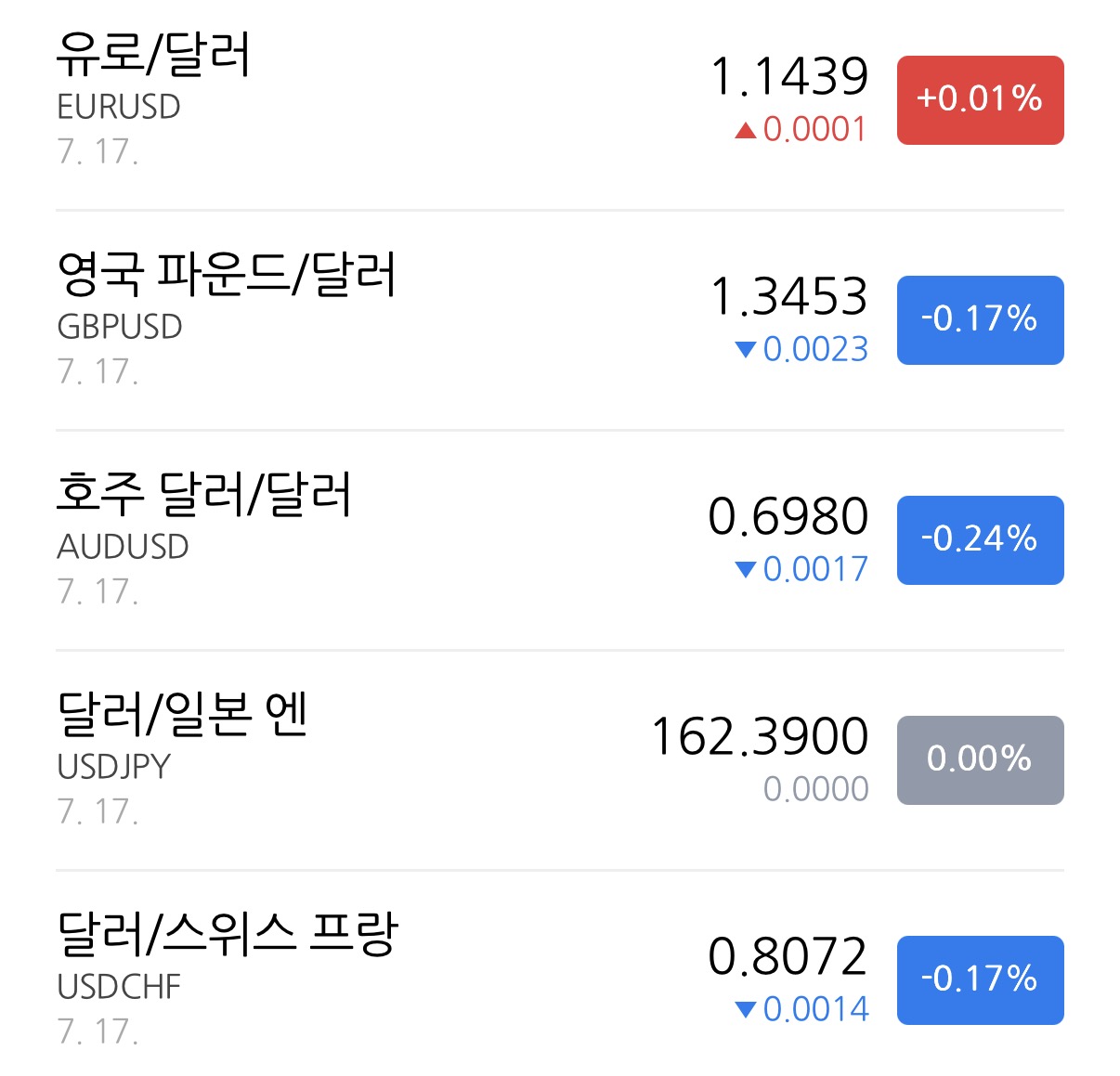This screenshot has height=1076, width=1120.
Task: View the 달러/일본 엔 USDJPY details
Action: pos(560,760)
